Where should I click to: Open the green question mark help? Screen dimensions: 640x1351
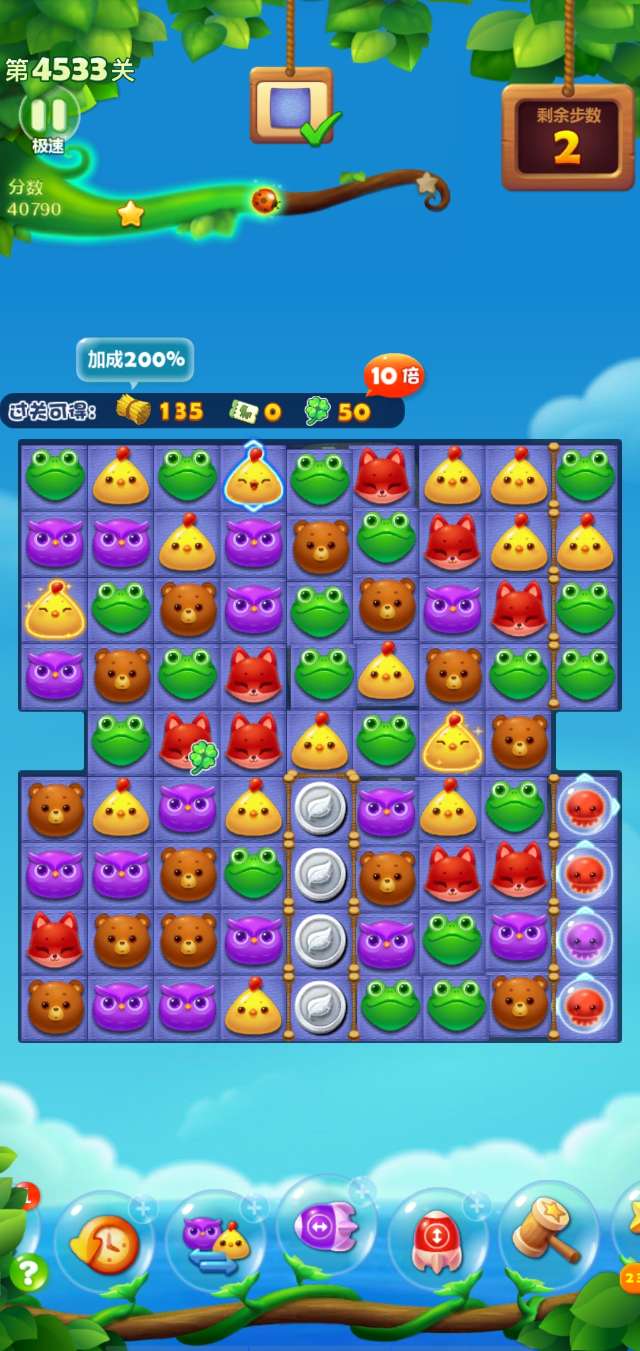point(28,1272)
